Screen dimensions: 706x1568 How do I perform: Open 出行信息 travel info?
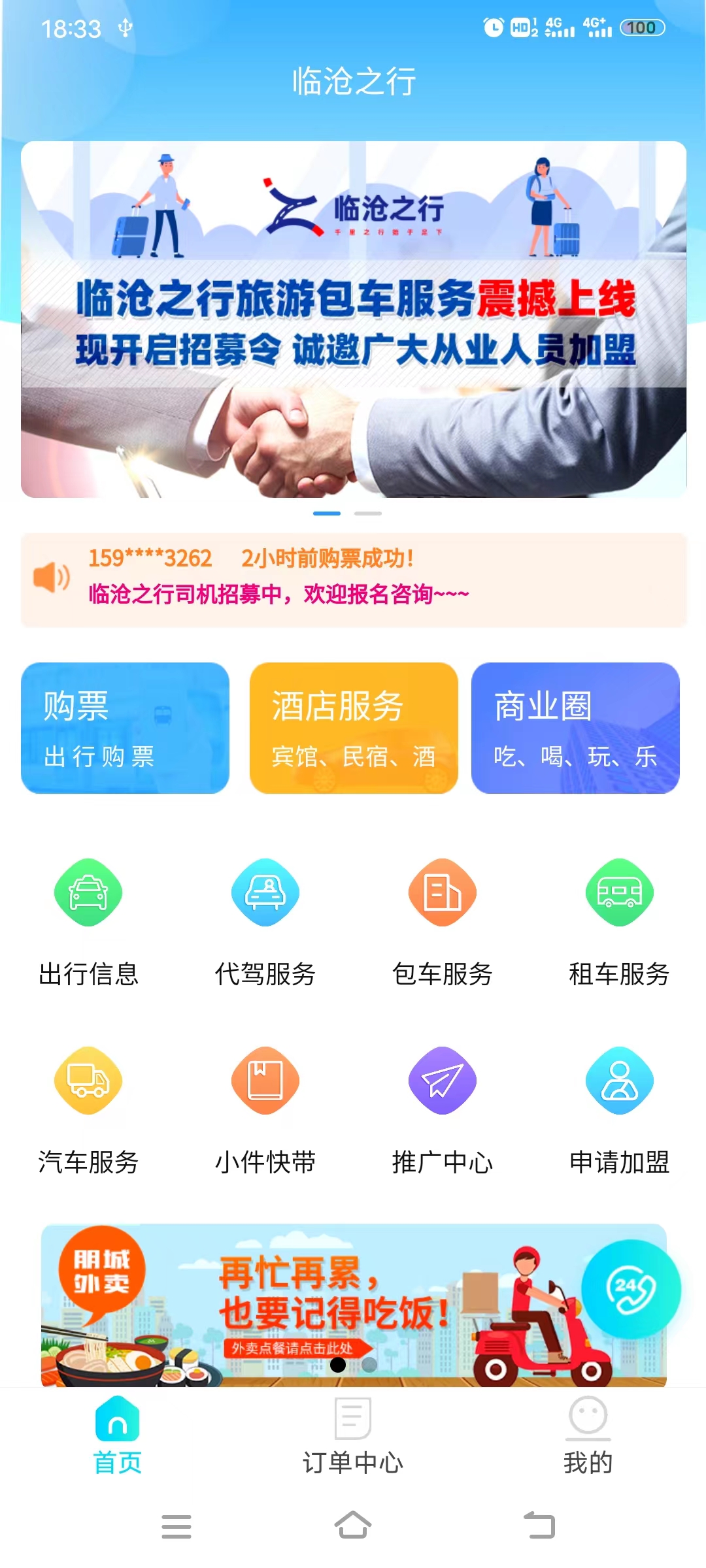pyautogui.click(x=88, y=921)
